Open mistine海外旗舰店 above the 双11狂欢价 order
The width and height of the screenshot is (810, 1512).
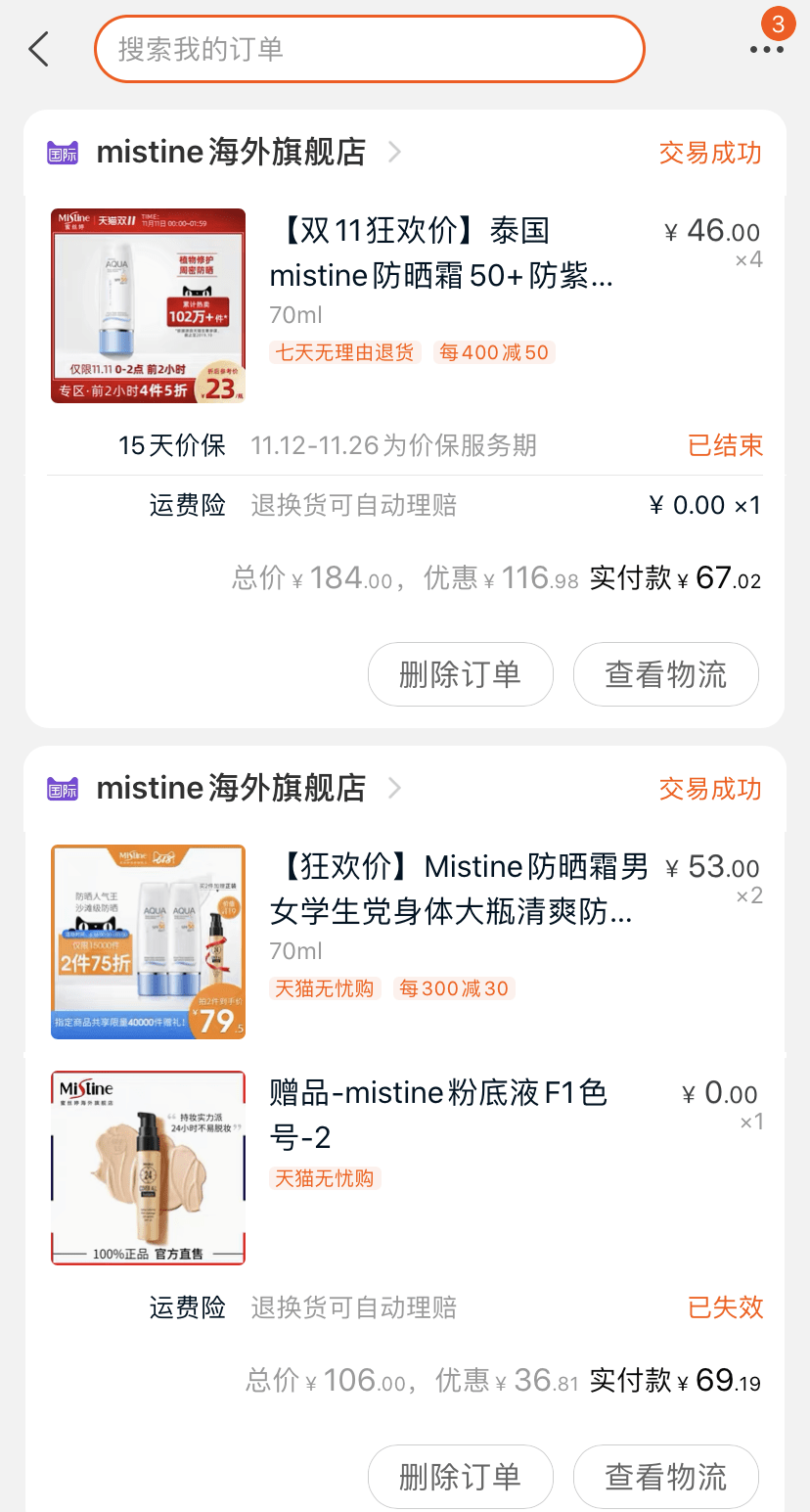[x=231, y=153]
